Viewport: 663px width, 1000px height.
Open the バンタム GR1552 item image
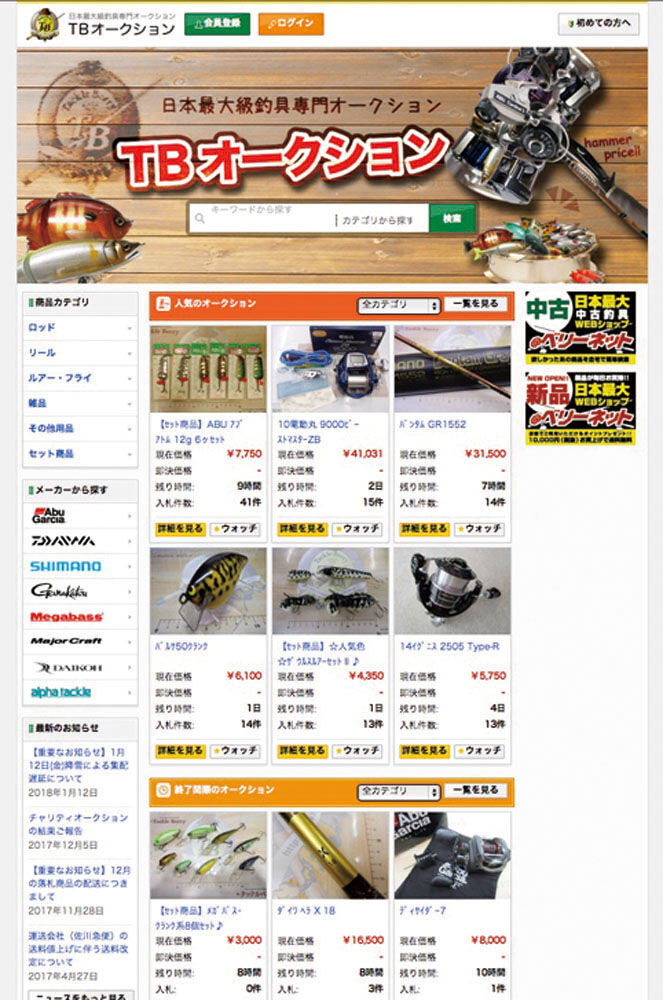[x=452, y=368]
